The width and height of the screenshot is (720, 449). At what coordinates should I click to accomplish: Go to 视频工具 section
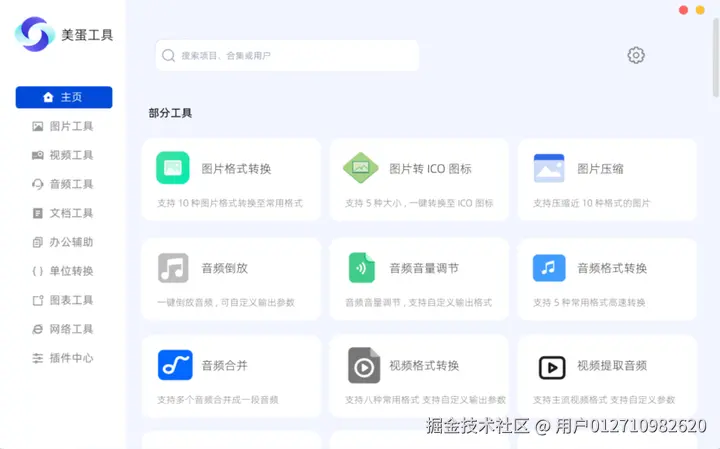pos(63,155)
